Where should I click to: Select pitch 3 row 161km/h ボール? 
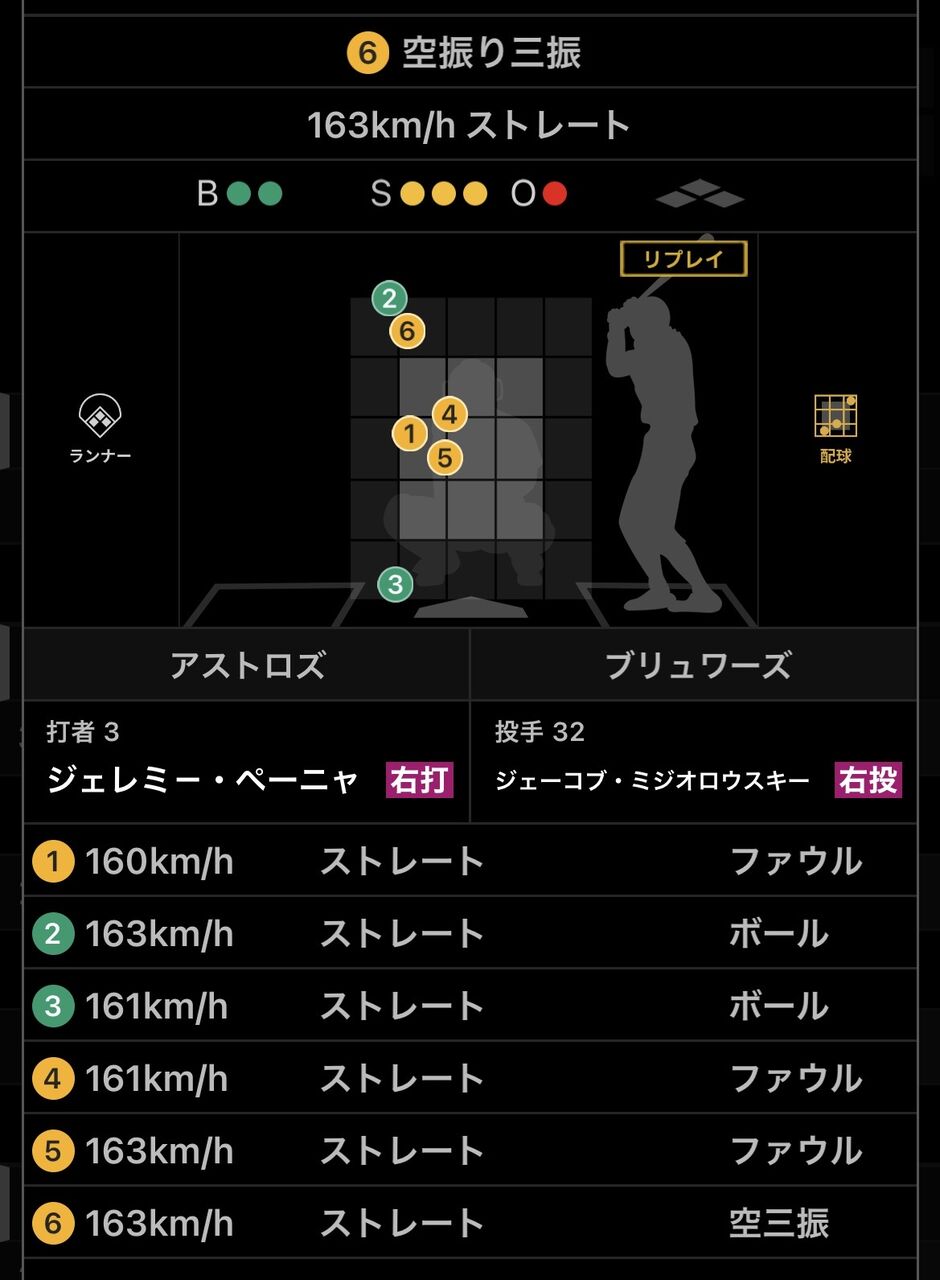470,1006
